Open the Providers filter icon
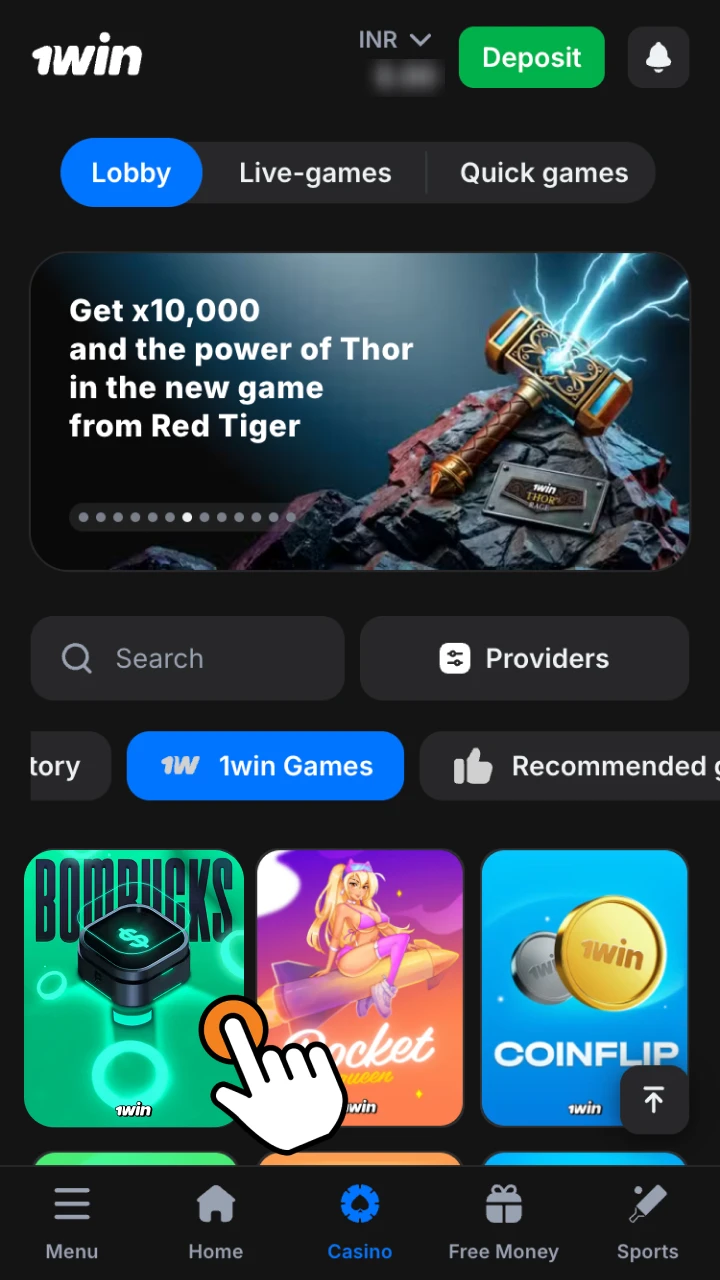Screen dimensions: 720x1280 tap(455, 658)
